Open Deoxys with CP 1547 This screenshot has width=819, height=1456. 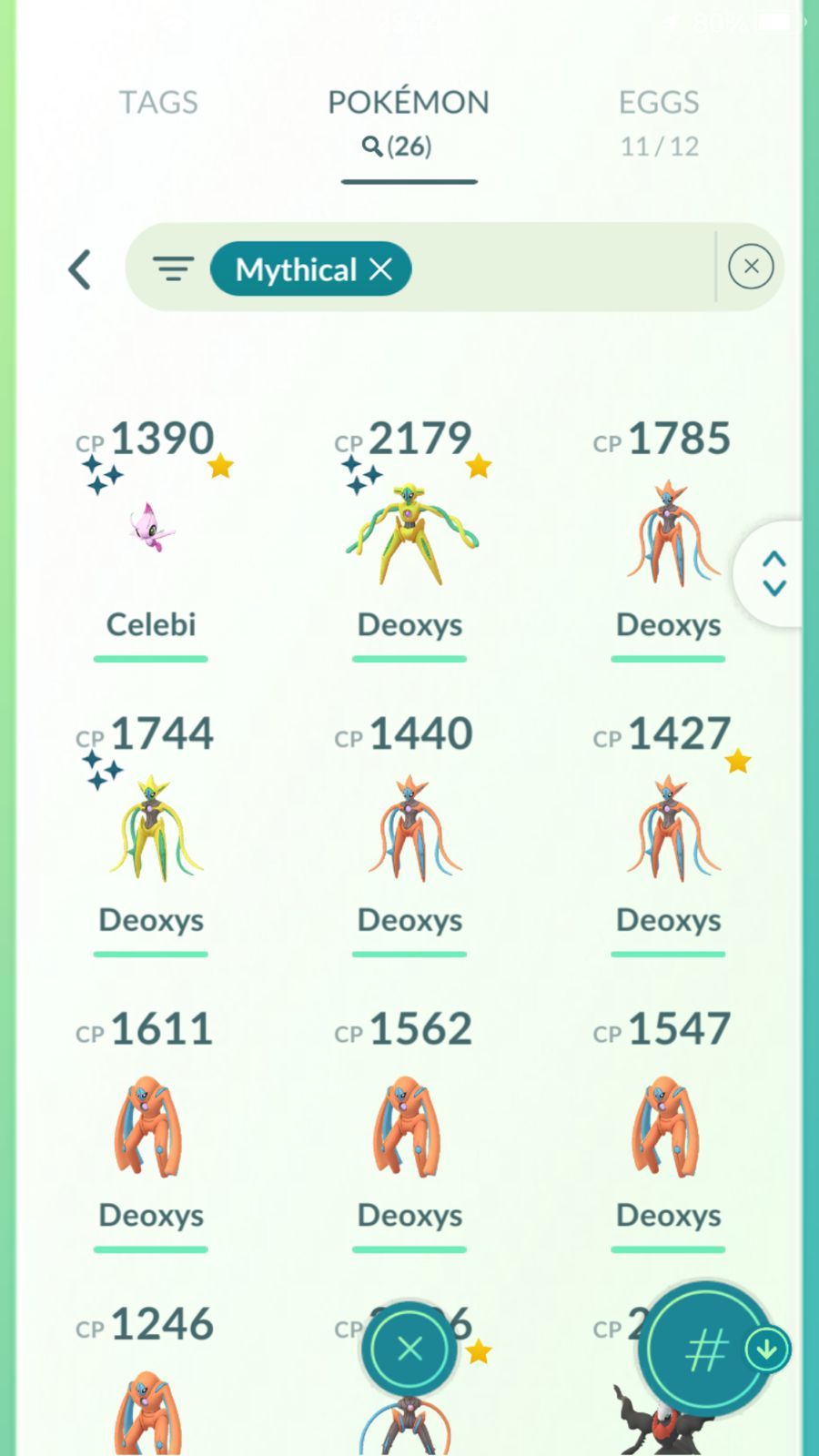coord(668,1130)
